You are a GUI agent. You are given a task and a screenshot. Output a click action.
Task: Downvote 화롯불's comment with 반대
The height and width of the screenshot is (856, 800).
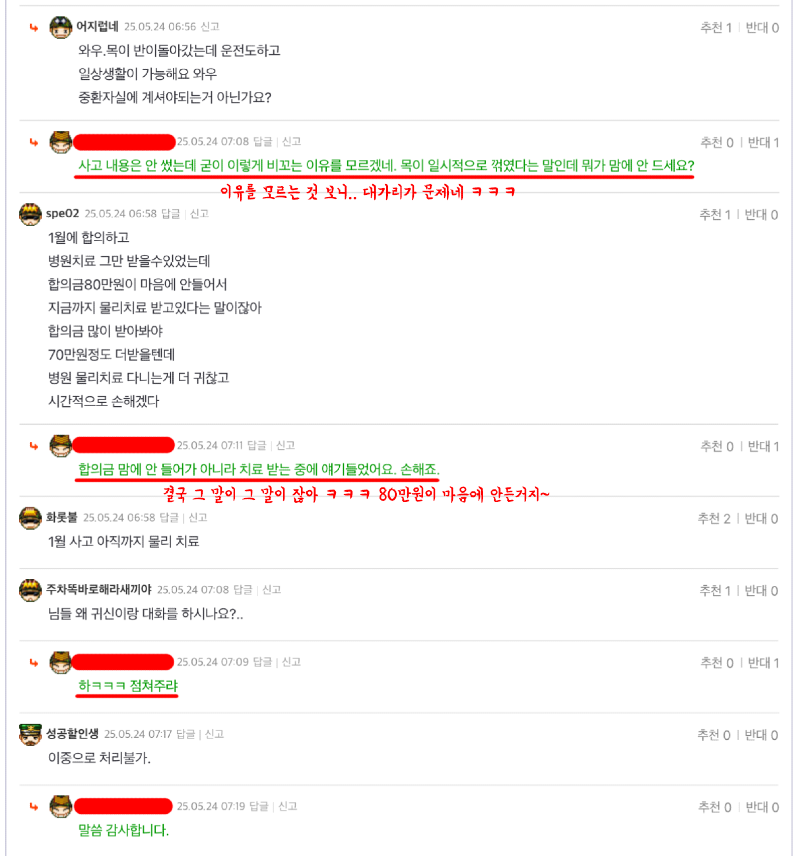pyautogui.click(x=761, y=519)
